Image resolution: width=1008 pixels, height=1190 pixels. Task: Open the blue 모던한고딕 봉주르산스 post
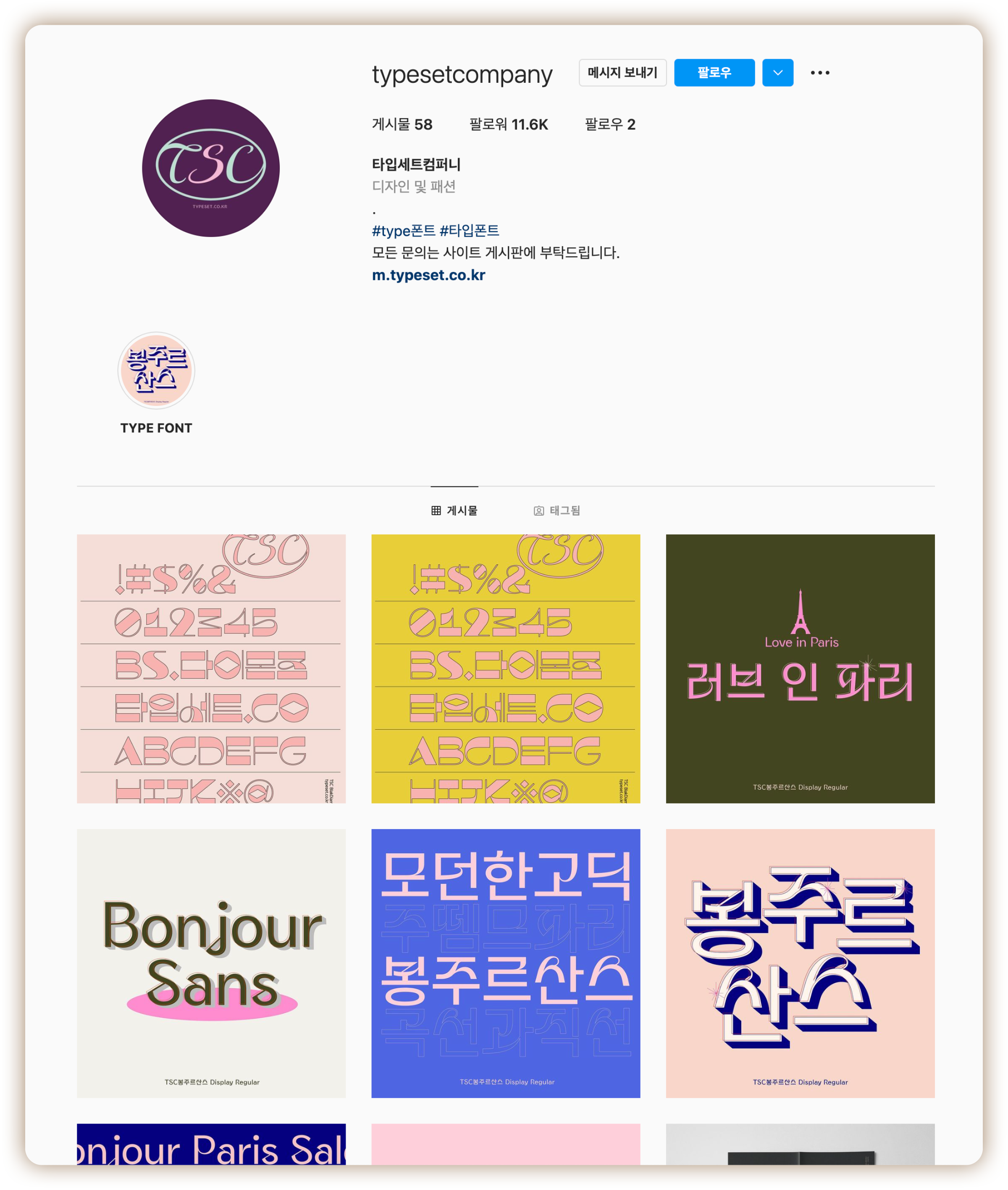click(505, 963)
